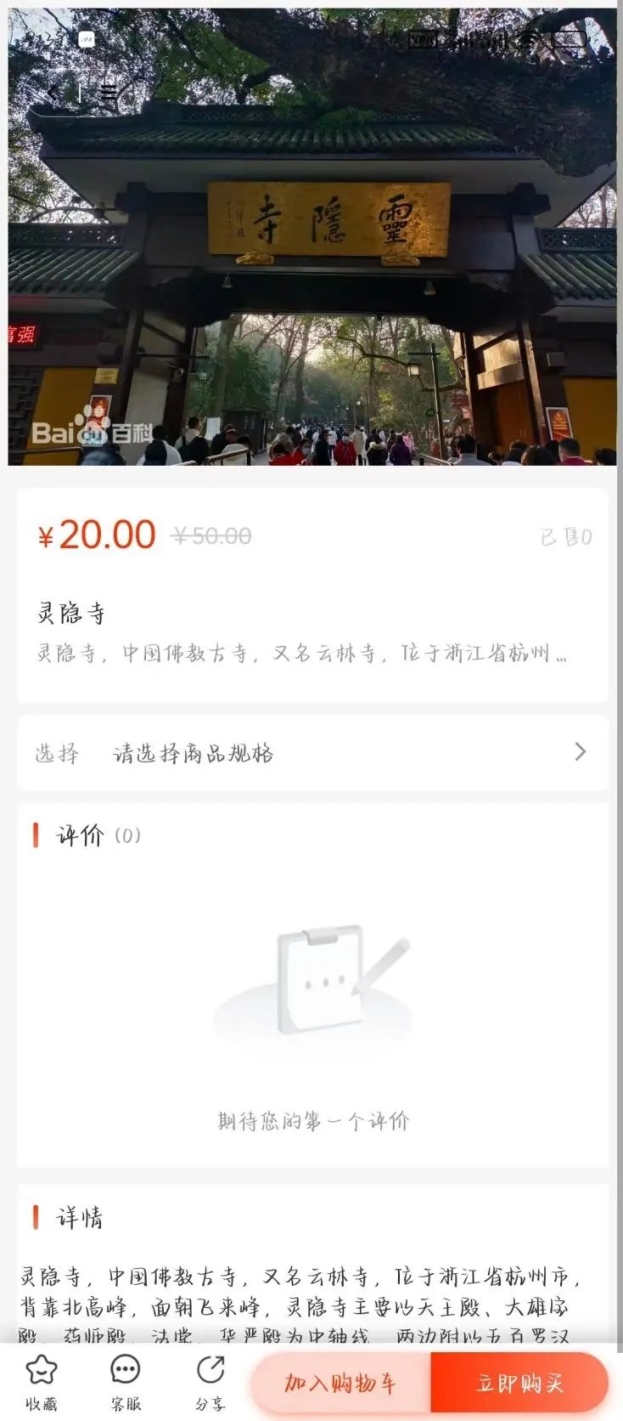Select 立即购买 to buy now

[519, 1383]
